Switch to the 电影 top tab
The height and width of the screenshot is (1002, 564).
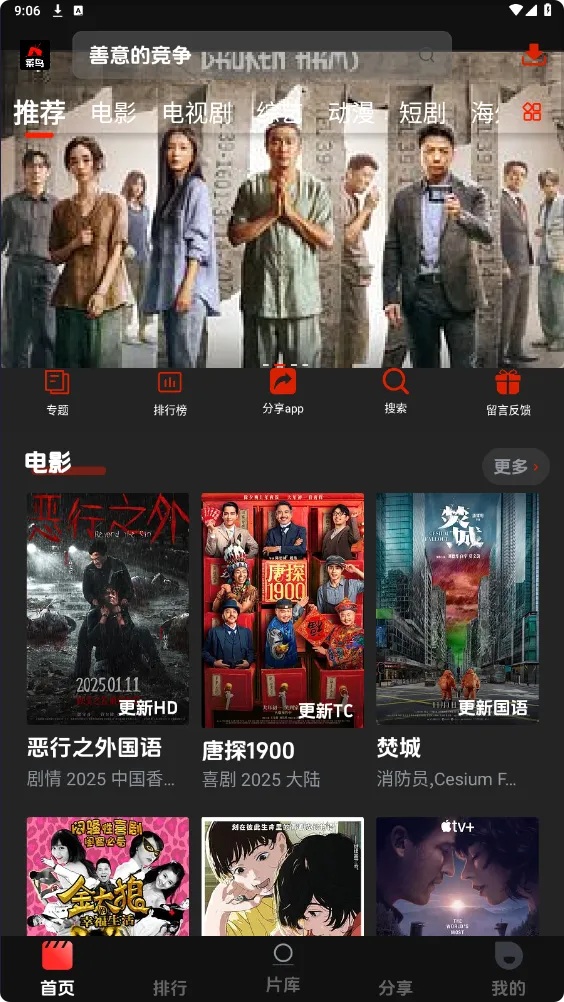pos(114,112)
